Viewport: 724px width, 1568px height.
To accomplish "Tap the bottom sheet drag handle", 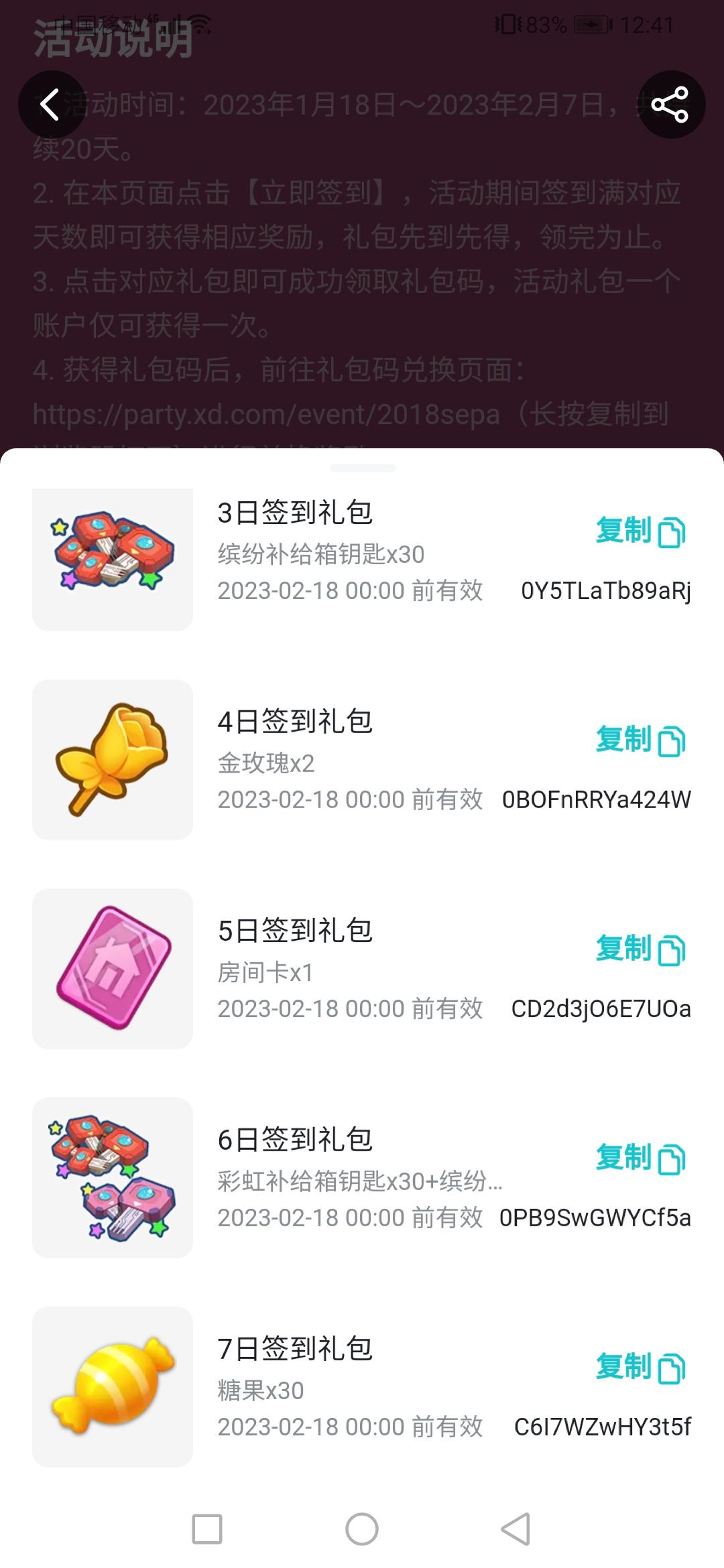I will 363,468.
